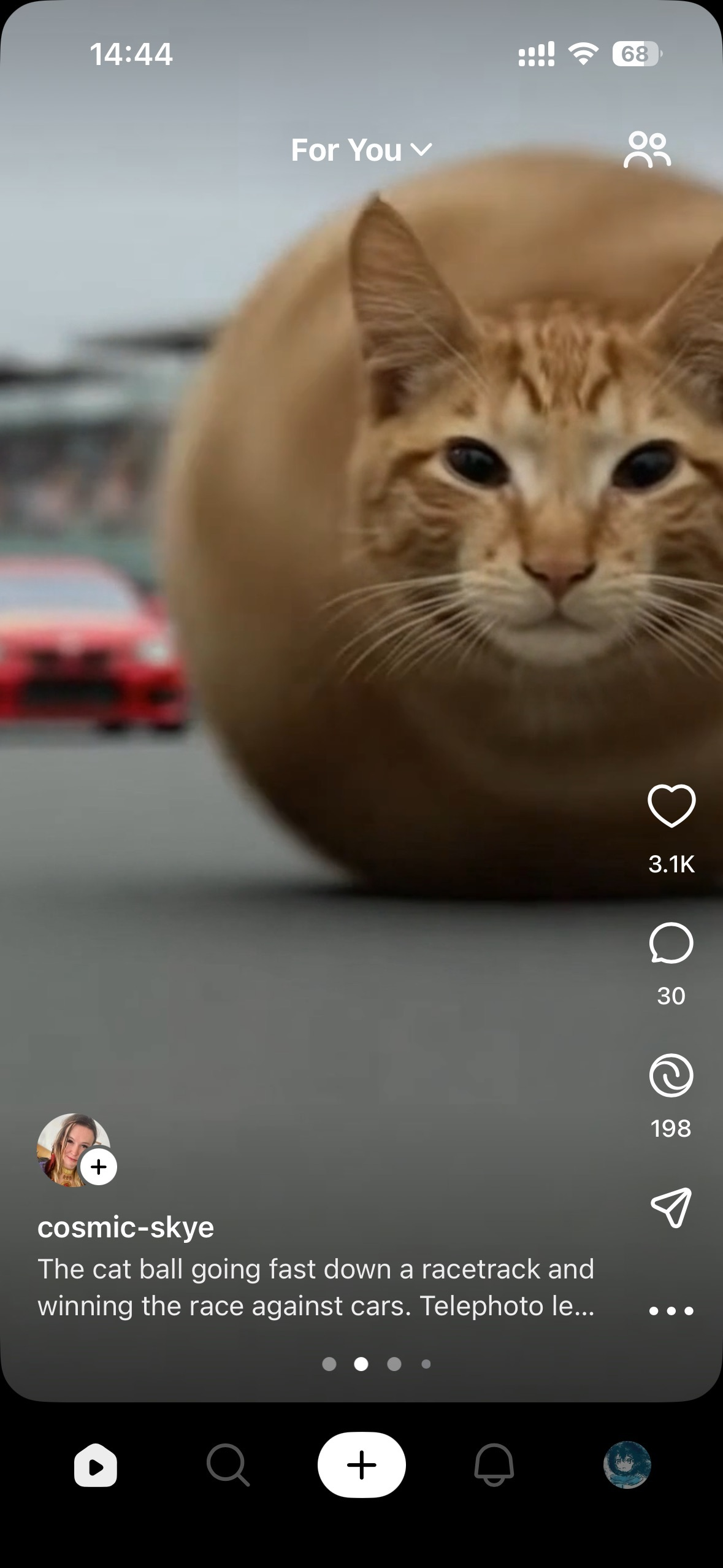Open the three-dot more options menu

[x=671, y=1311]
